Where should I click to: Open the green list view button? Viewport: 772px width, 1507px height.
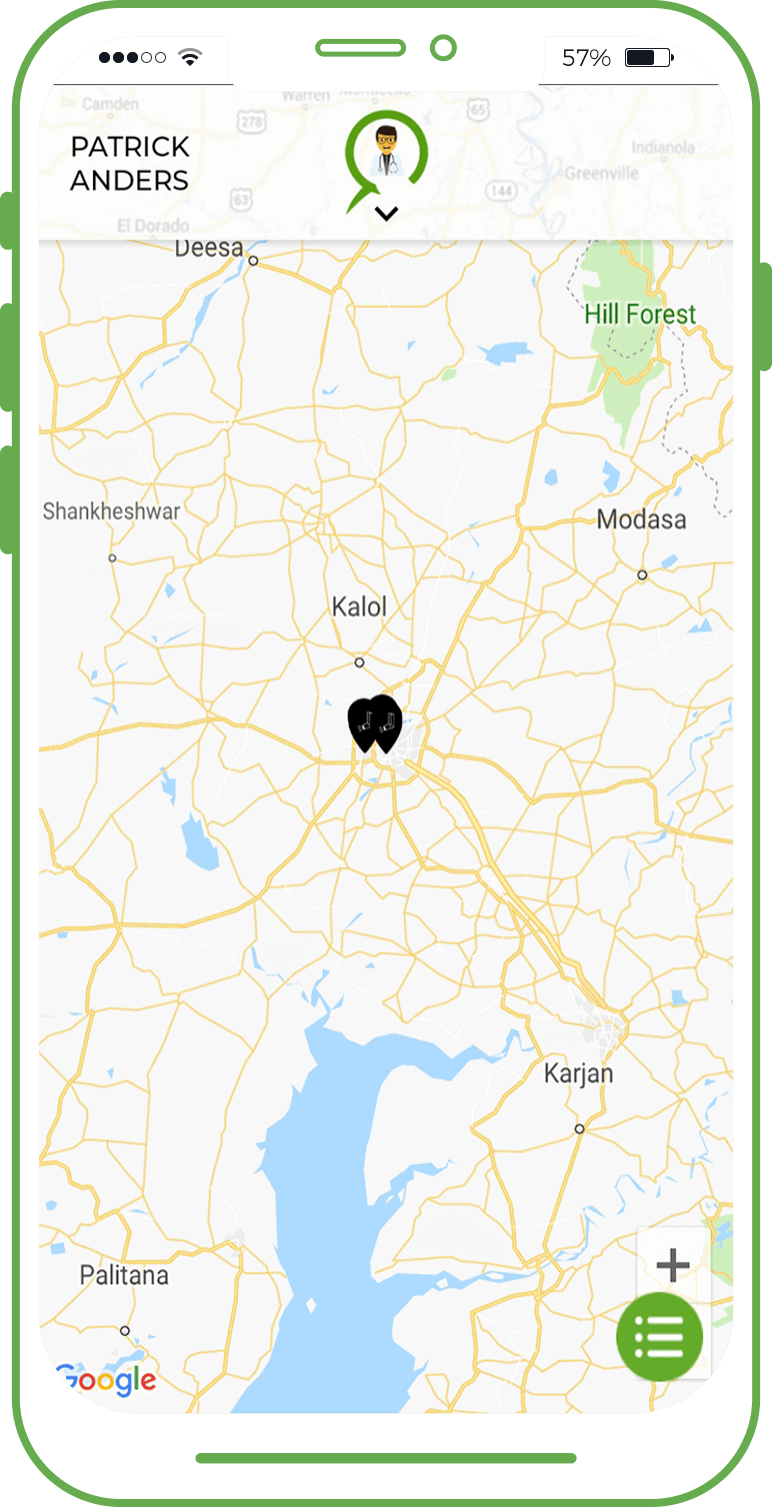(659, 1336)
